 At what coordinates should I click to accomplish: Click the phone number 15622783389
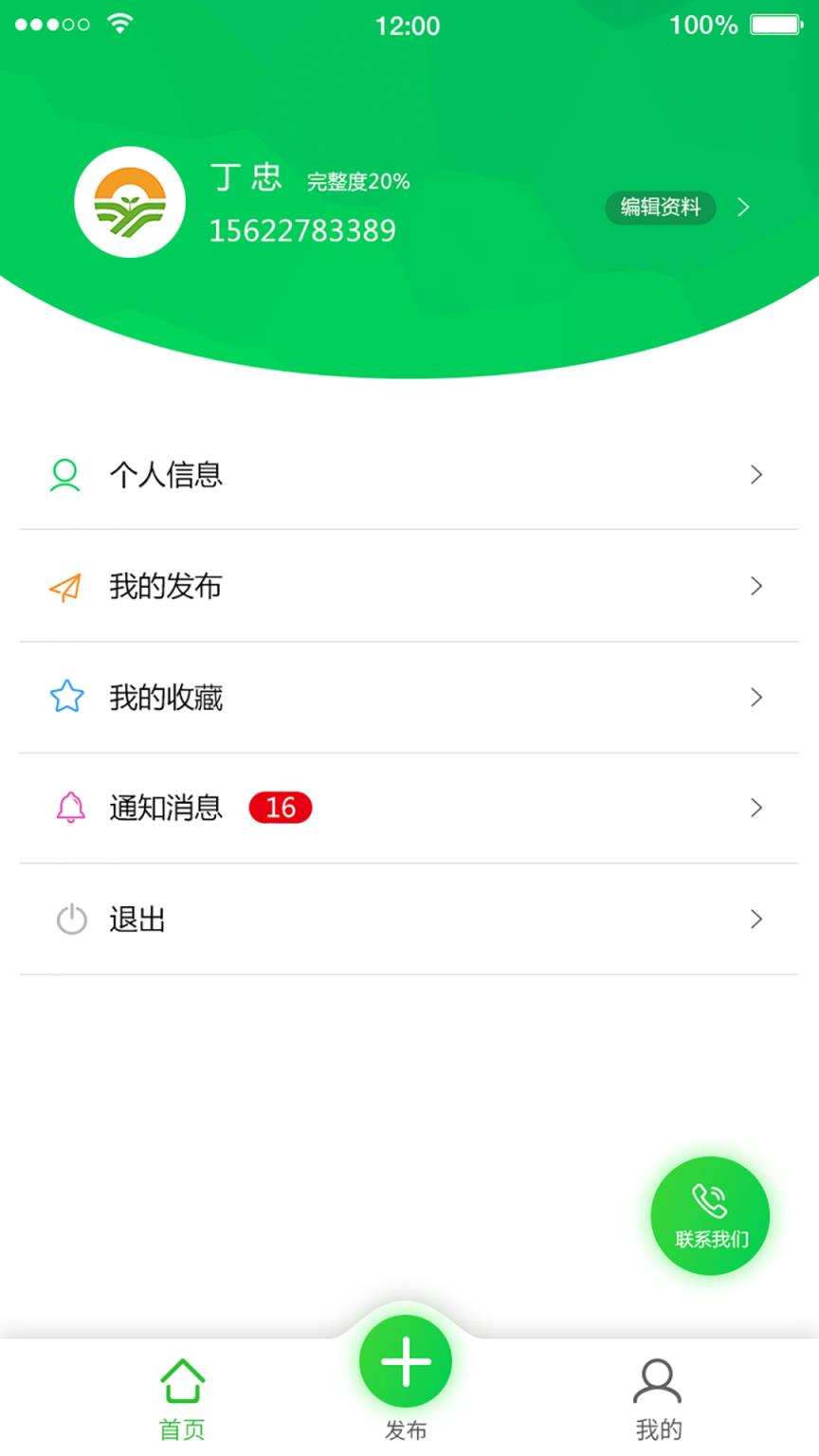tap(301, 230)
